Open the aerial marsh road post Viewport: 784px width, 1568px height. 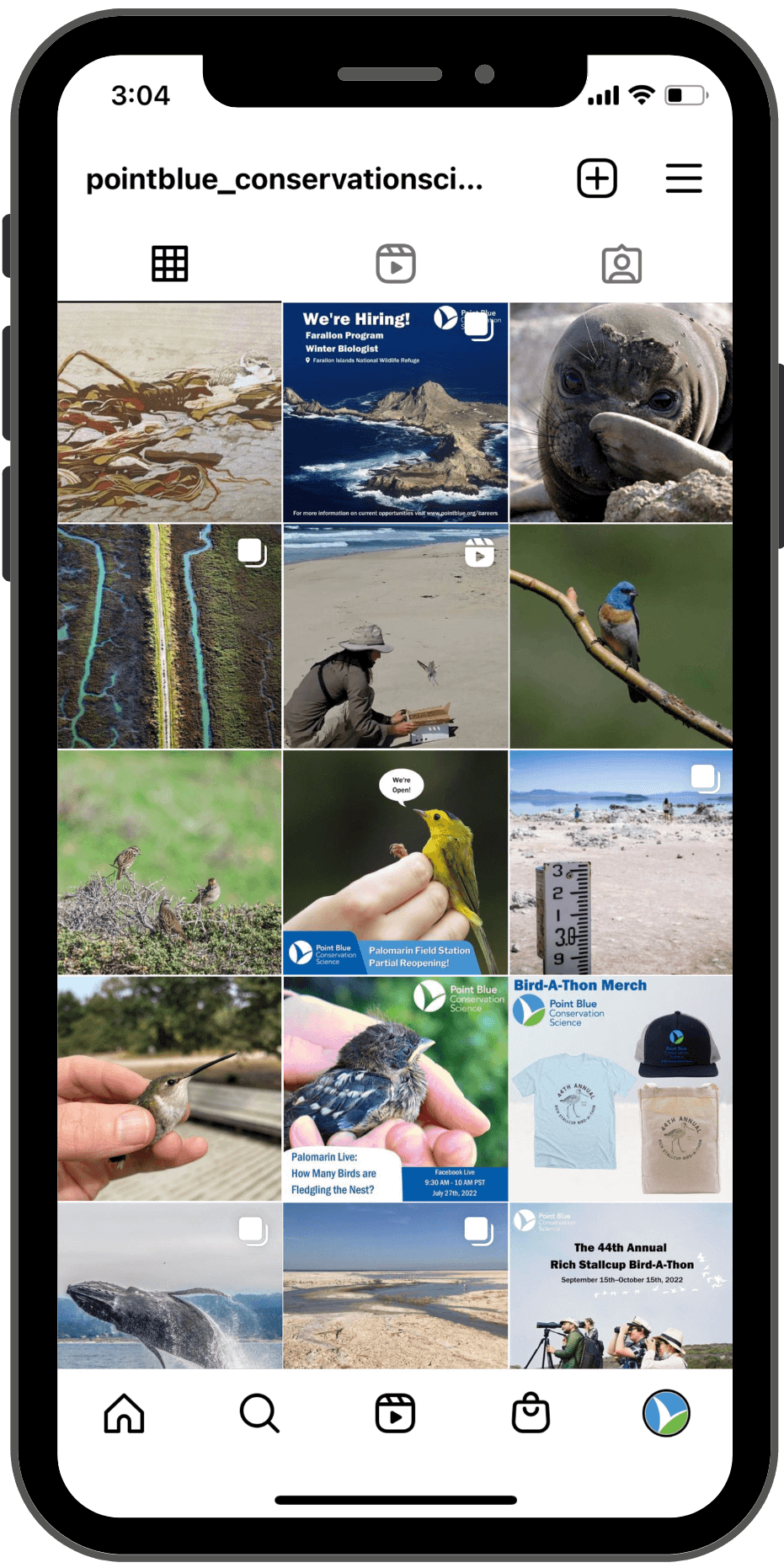click(169, 637)
